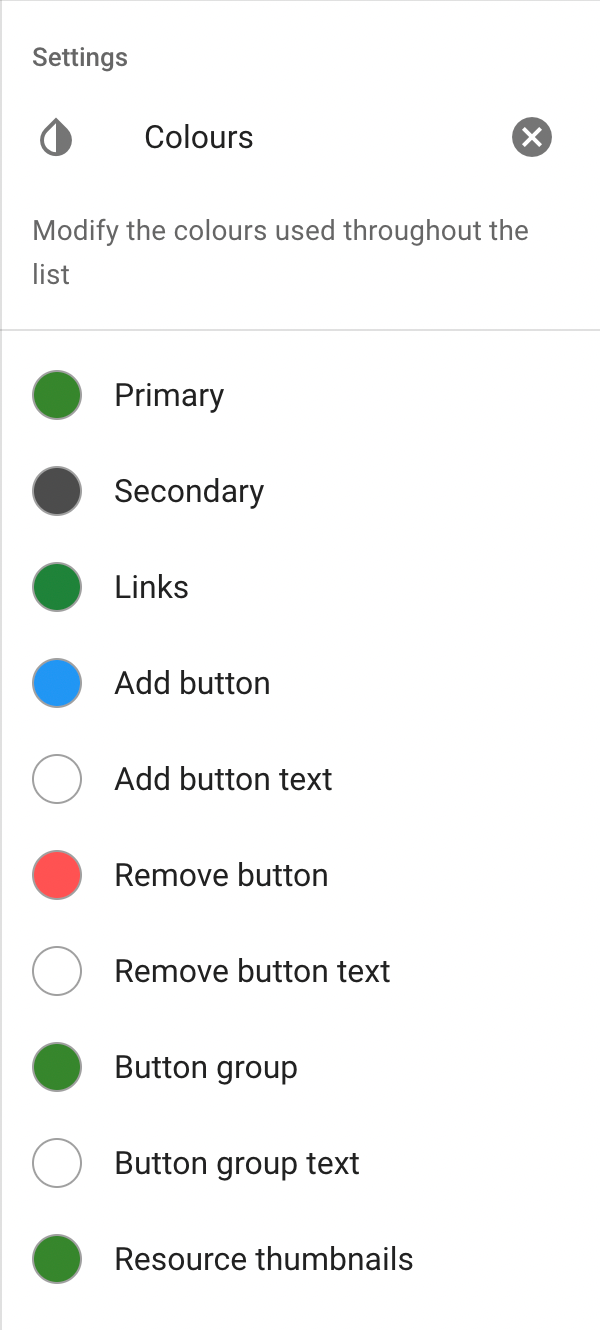600x1330 pixels.
Task: Set the Button group colour
Action: coord(57,1067)
